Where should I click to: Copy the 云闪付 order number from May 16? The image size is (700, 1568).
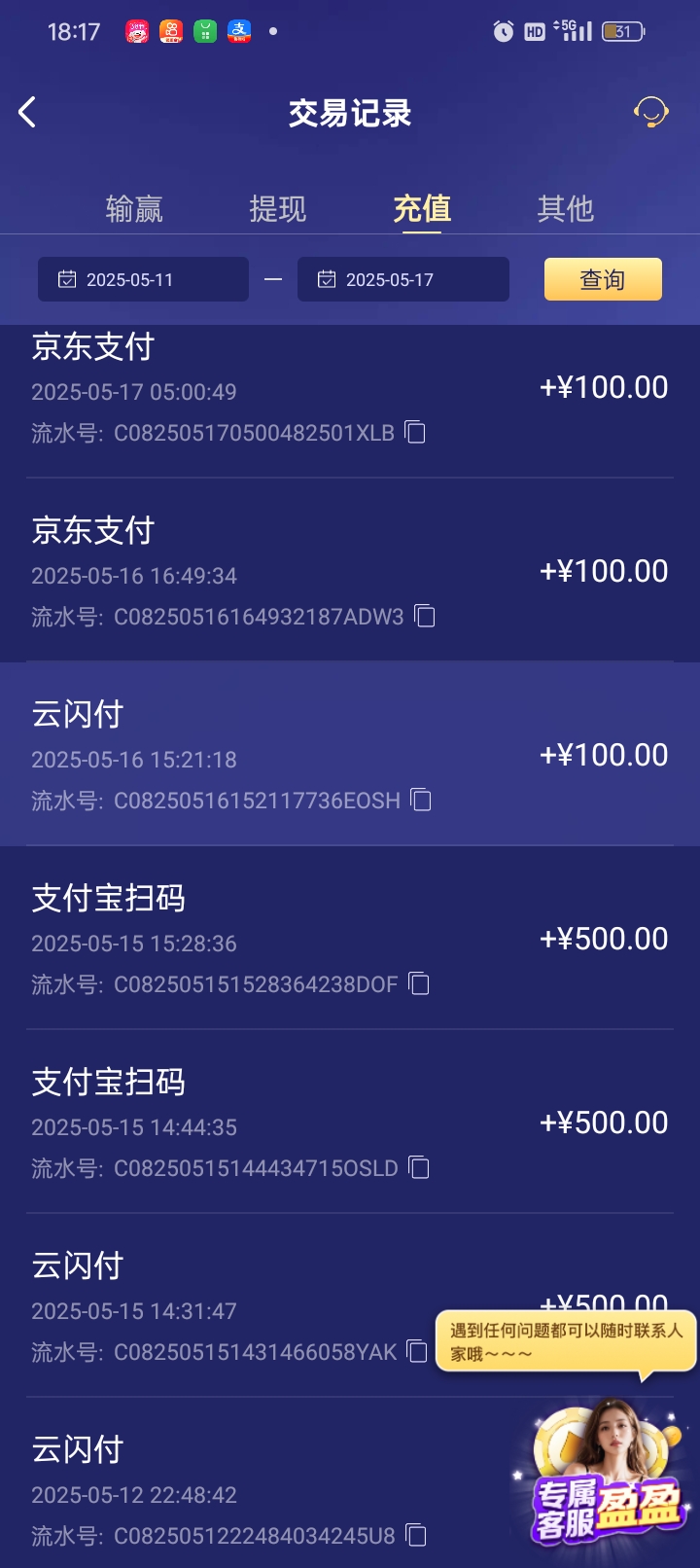point(419,800)
